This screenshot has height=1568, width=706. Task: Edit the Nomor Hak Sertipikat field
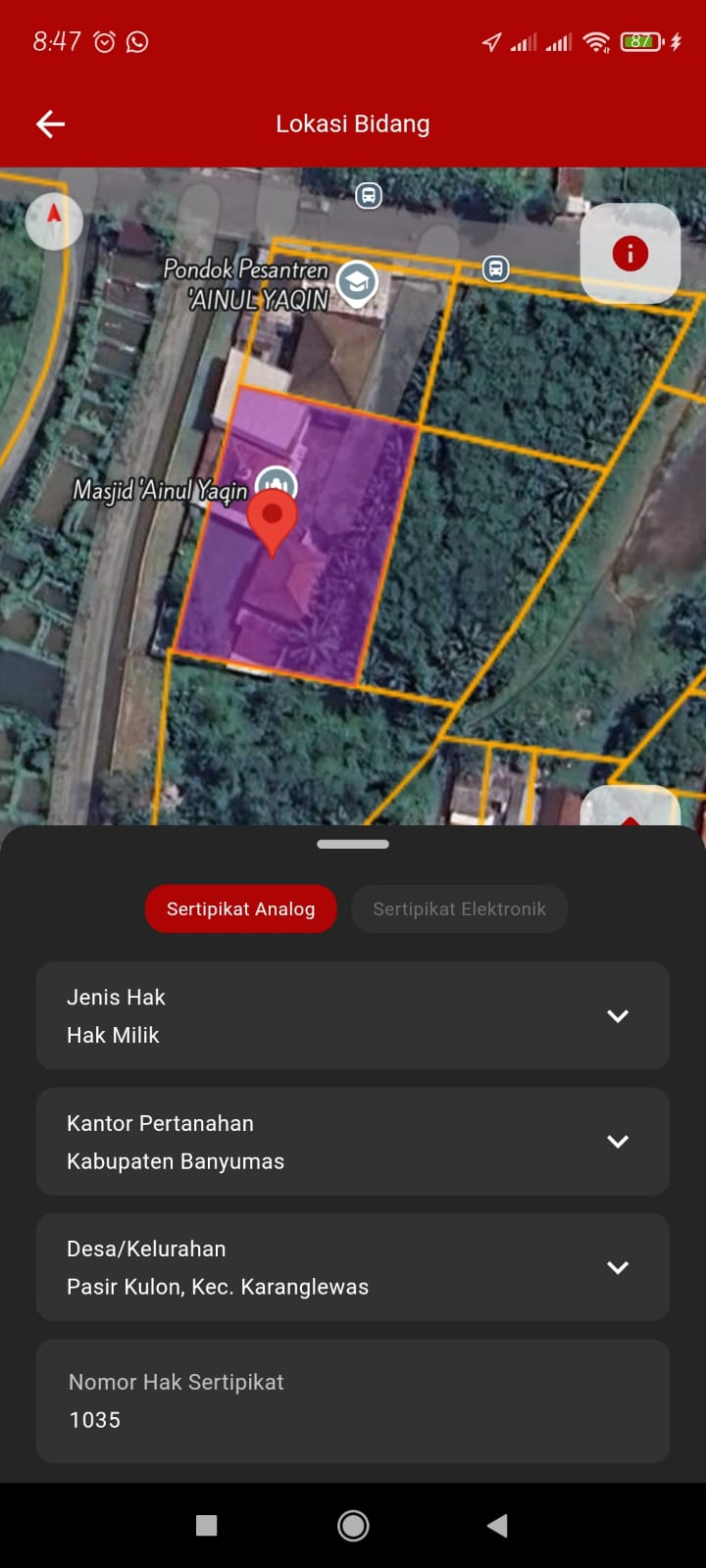click(353, 1419)
